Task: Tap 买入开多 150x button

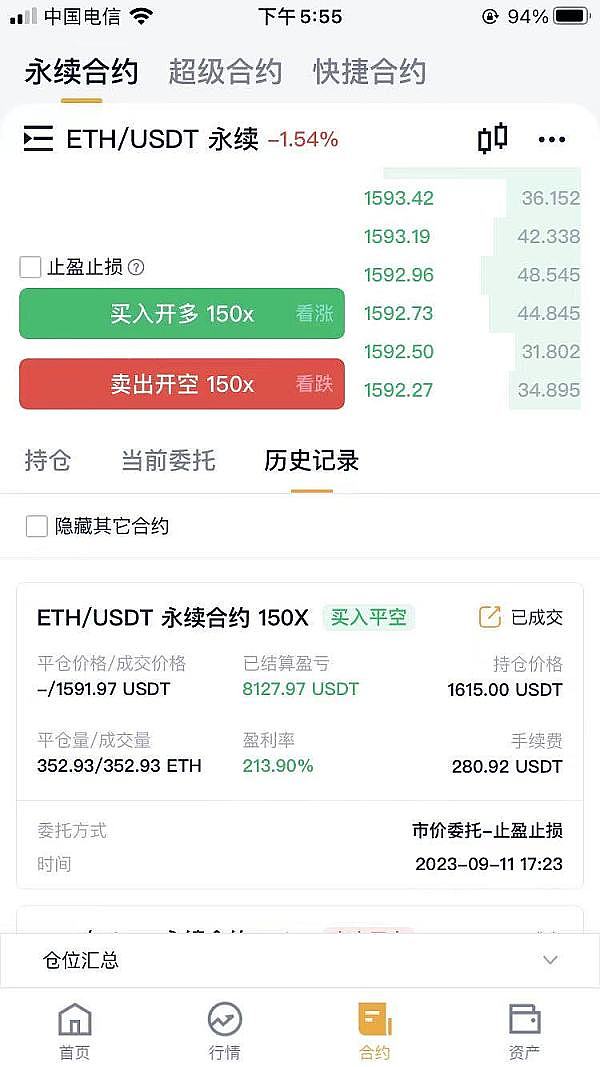Action: (x=182, y=314)
